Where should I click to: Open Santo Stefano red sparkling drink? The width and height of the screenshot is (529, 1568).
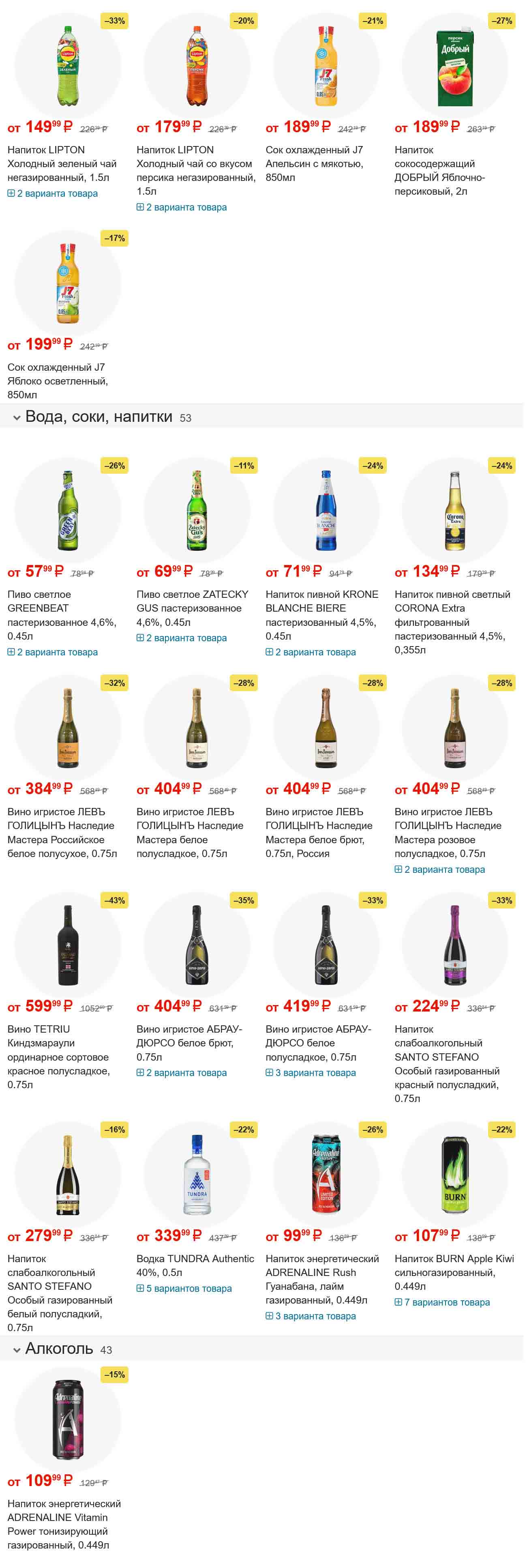(x=447, y=1063)
